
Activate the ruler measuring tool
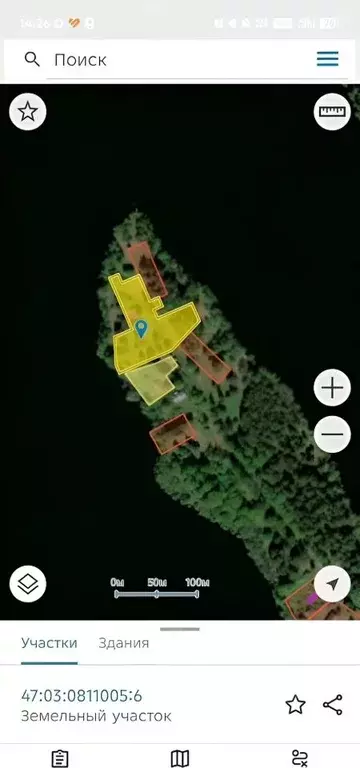(332, 112)
